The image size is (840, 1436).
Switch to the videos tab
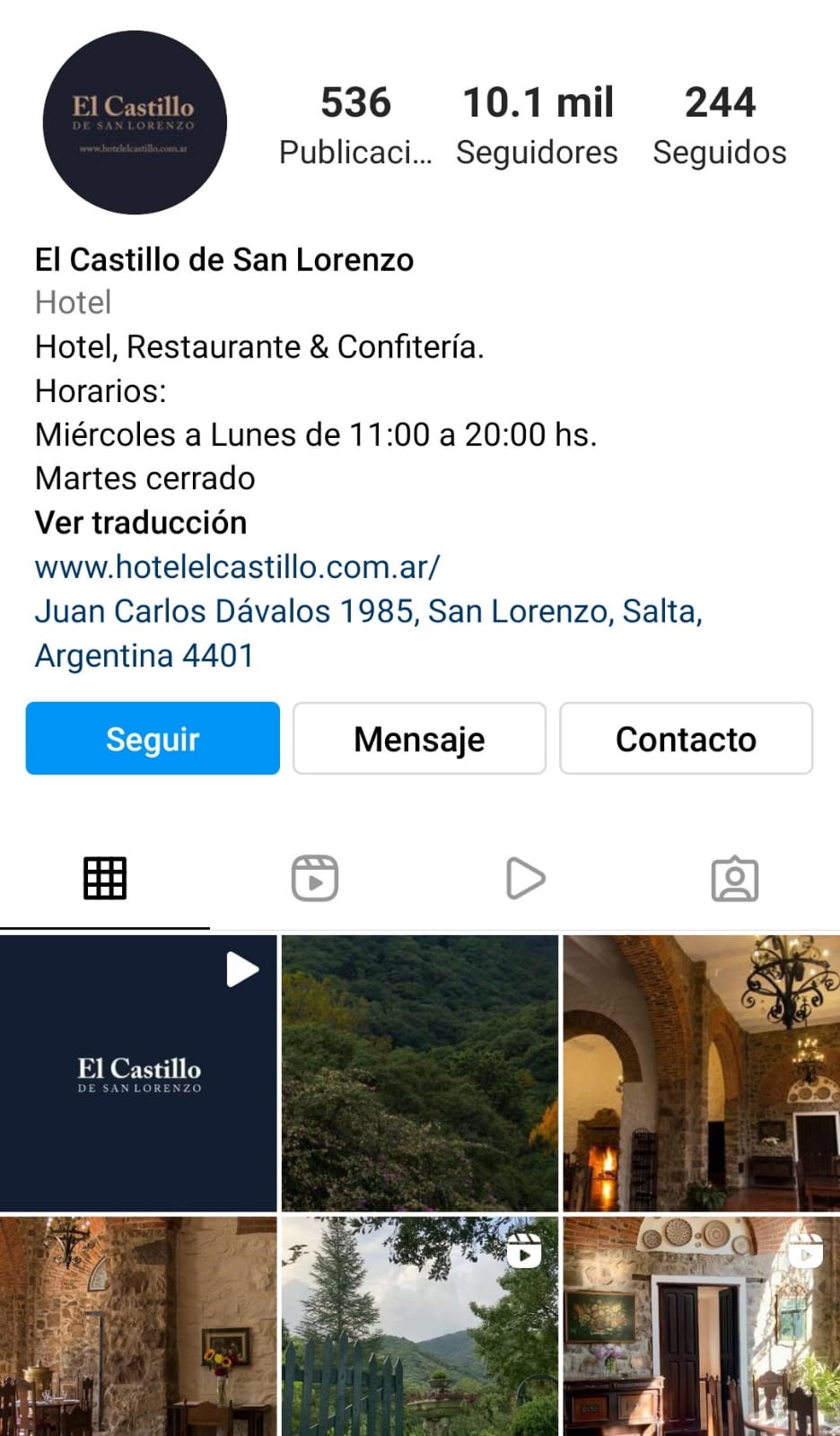[x=525, y=878]
